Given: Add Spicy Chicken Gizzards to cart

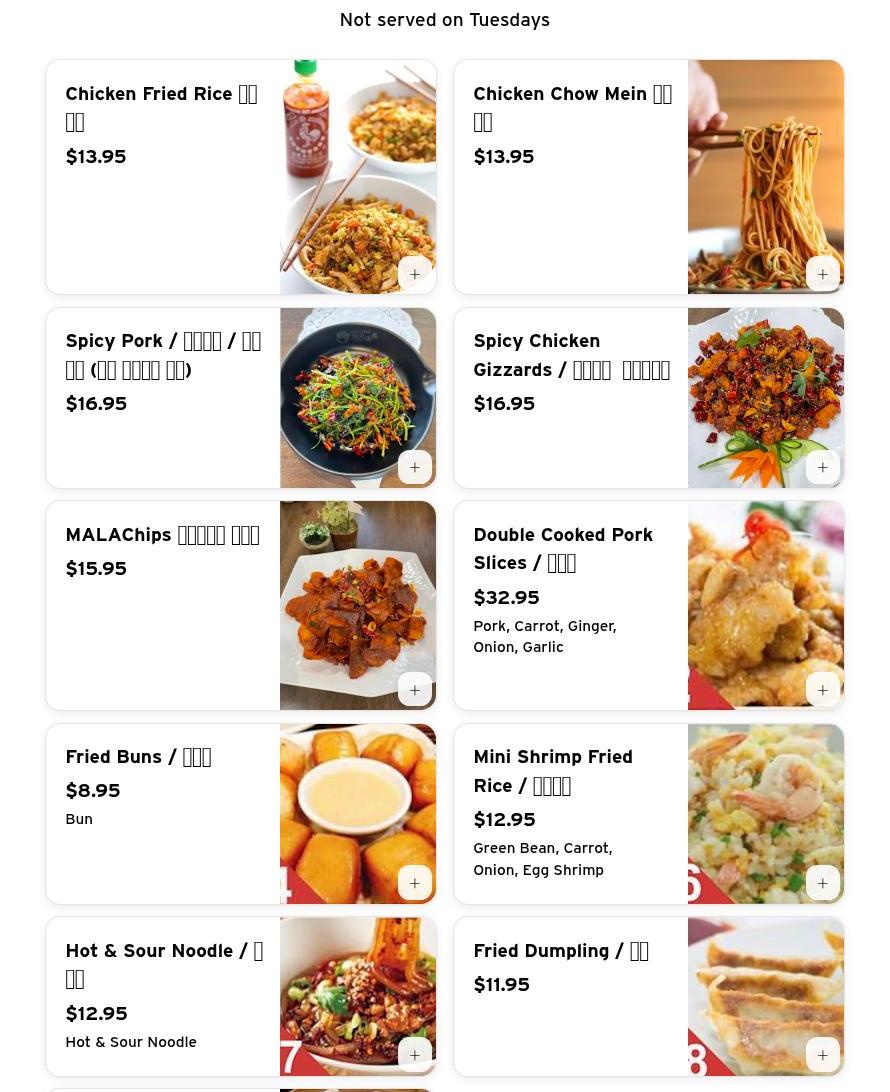Looking at the screenshot, I should (823, 467).
